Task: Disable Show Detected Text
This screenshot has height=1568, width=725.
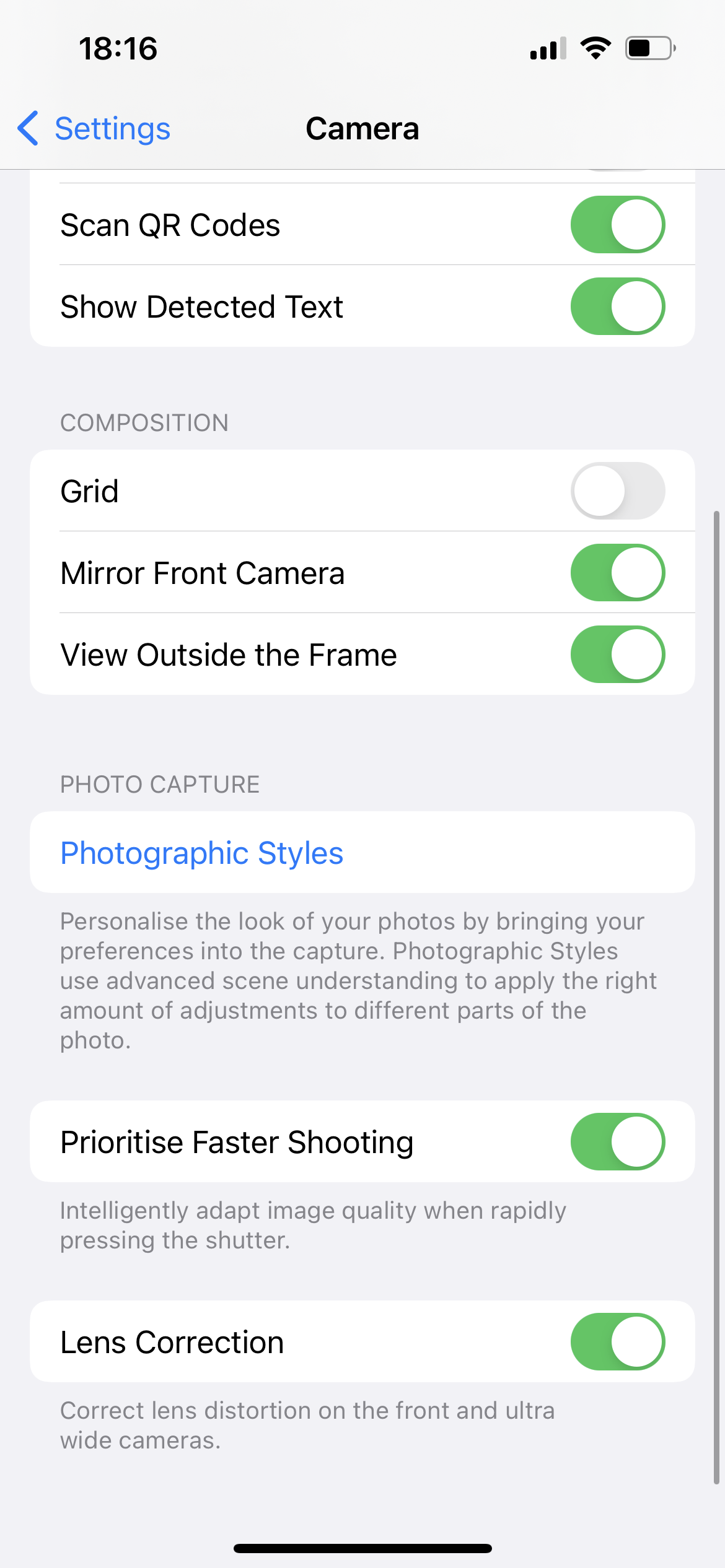Action: click(x=617, y=307)
